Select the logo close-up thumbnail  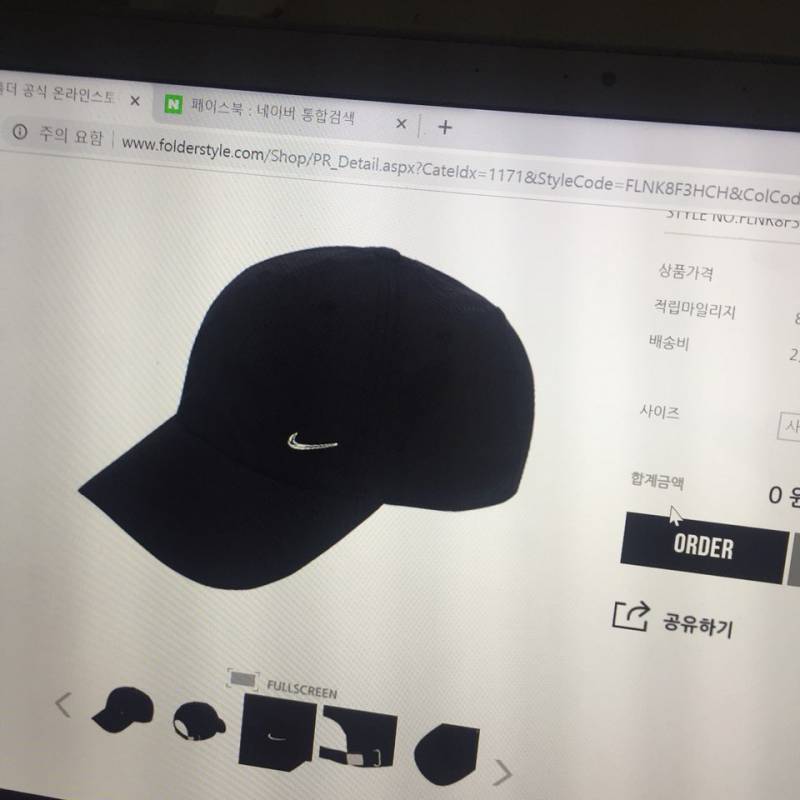click(x=277, y=735)
